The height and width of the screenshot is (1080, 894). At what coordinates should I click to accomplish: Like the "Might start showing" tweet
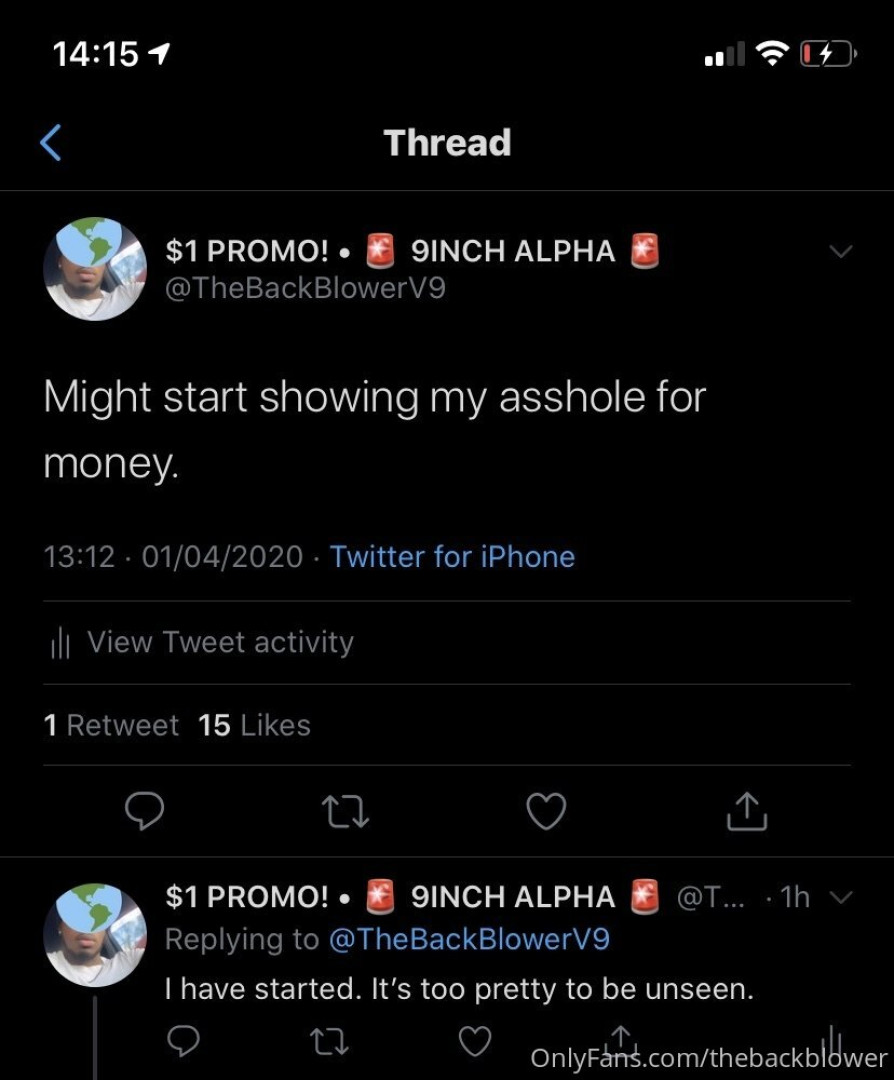(546, 811)
